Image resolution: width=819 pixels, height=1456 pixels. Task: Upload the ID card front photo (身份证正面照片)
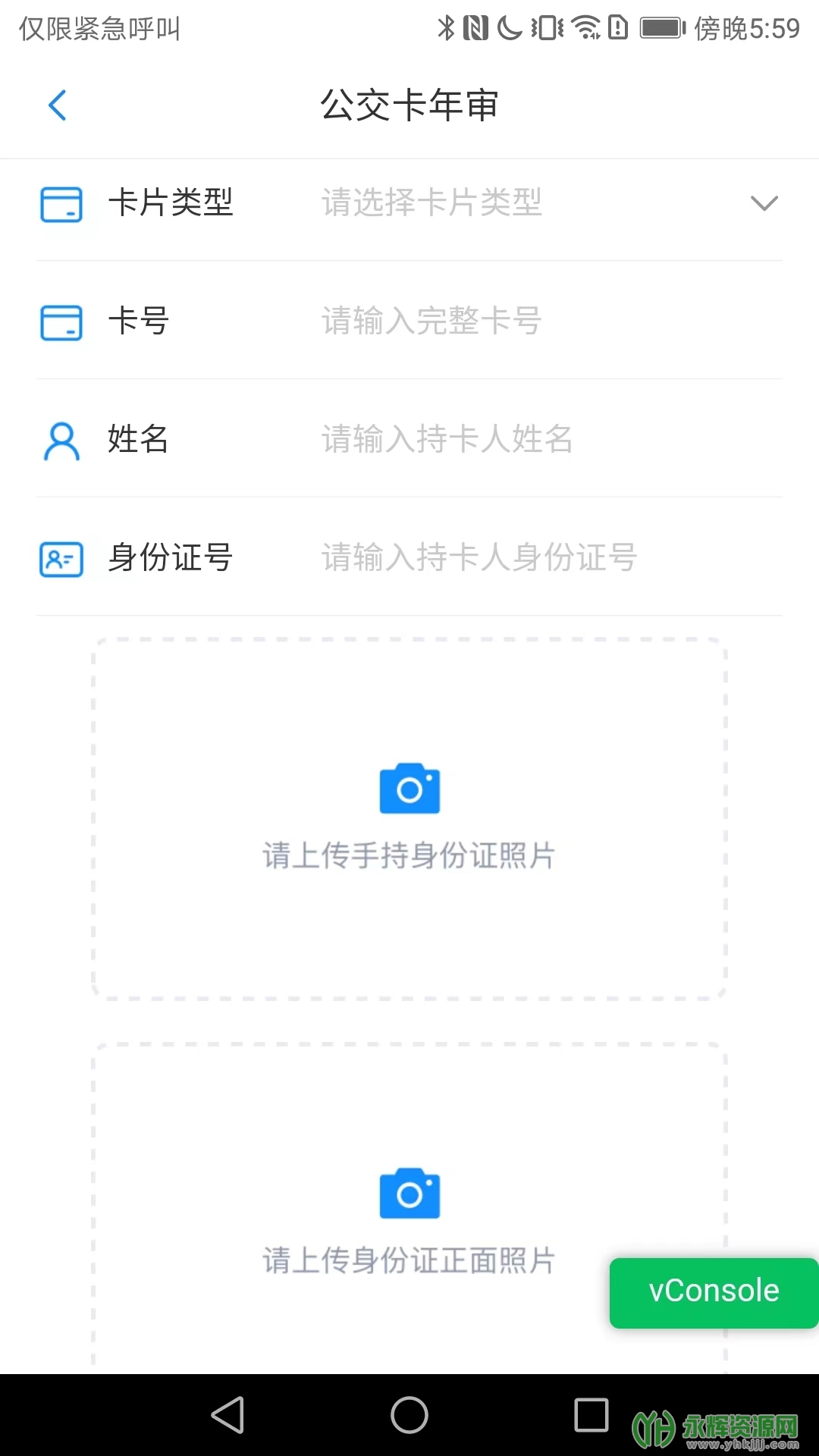tap(409, 1213)
